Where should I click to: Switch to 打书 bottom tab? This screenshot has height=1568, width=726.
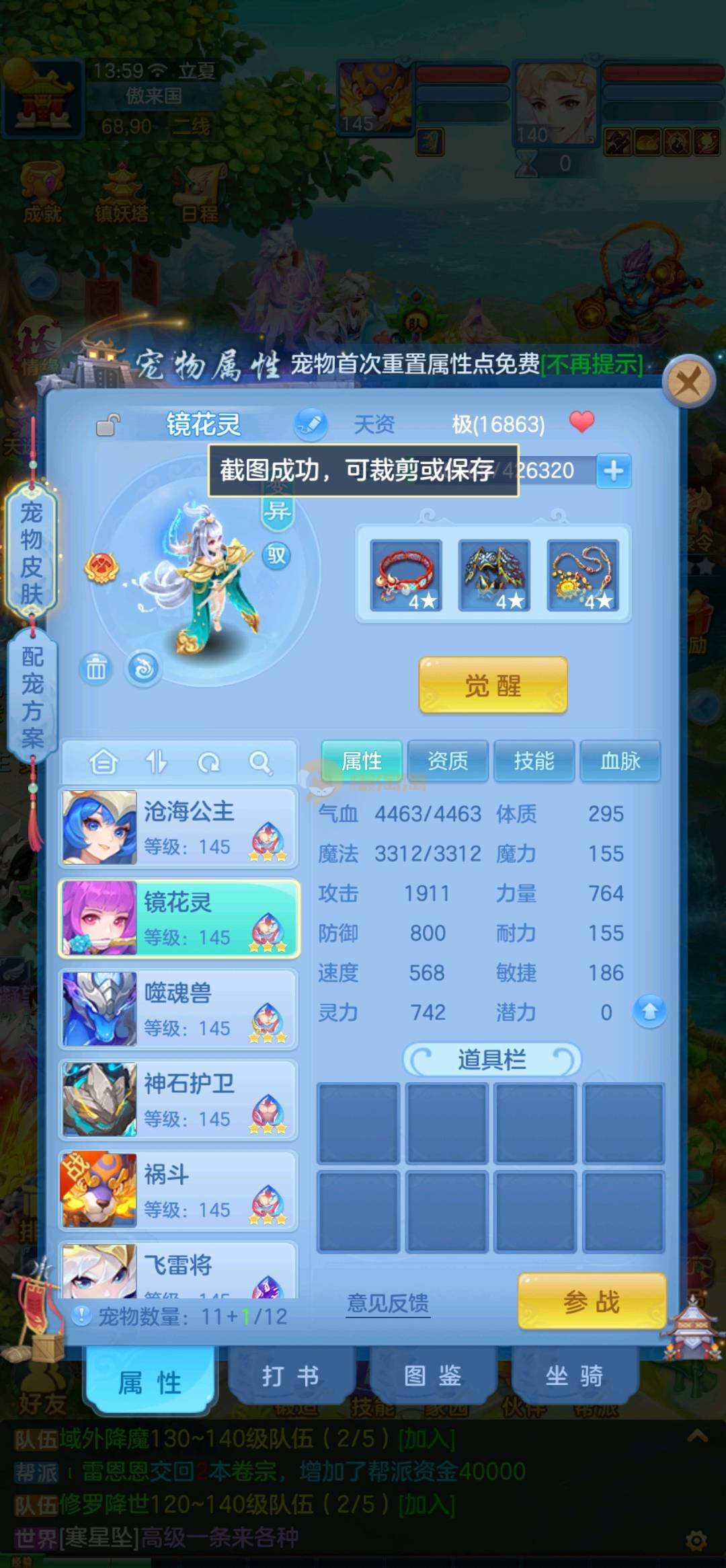(x=290, y=1376)
